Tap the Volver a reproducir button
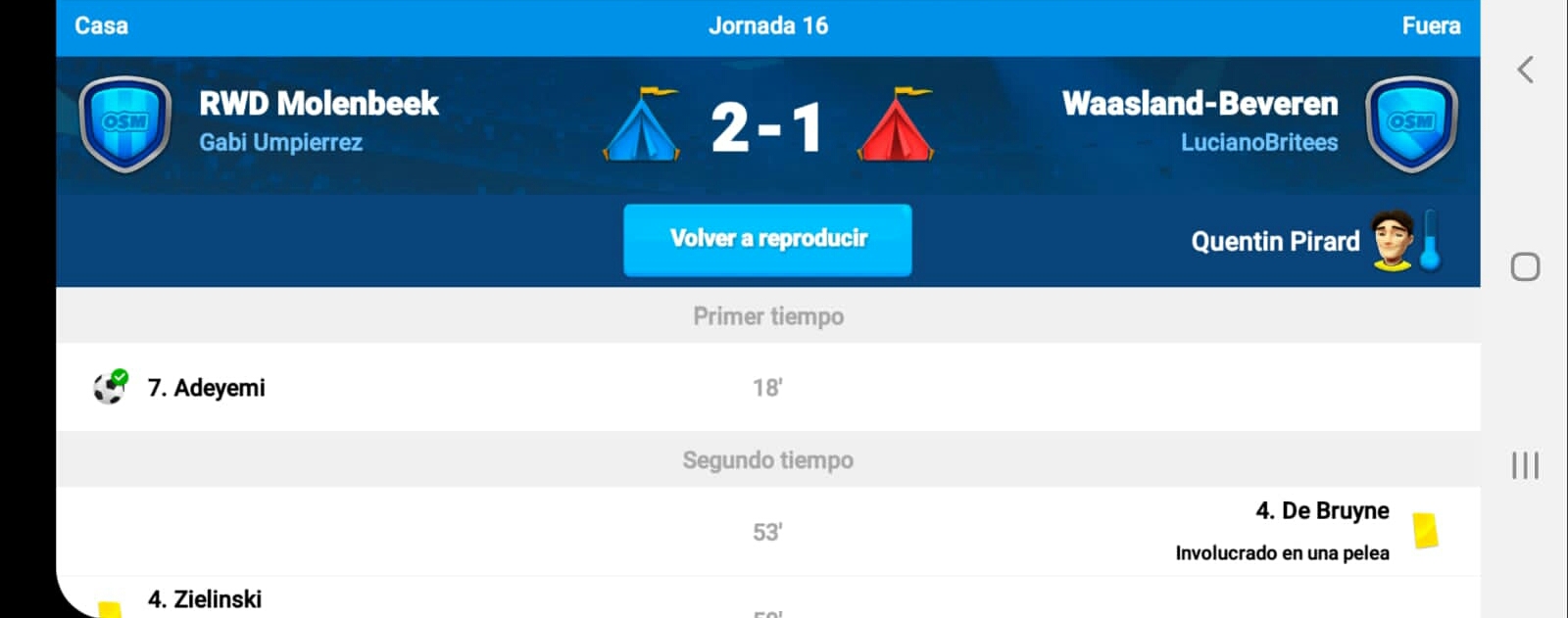The image size is (1568, 618). (767, 239)
